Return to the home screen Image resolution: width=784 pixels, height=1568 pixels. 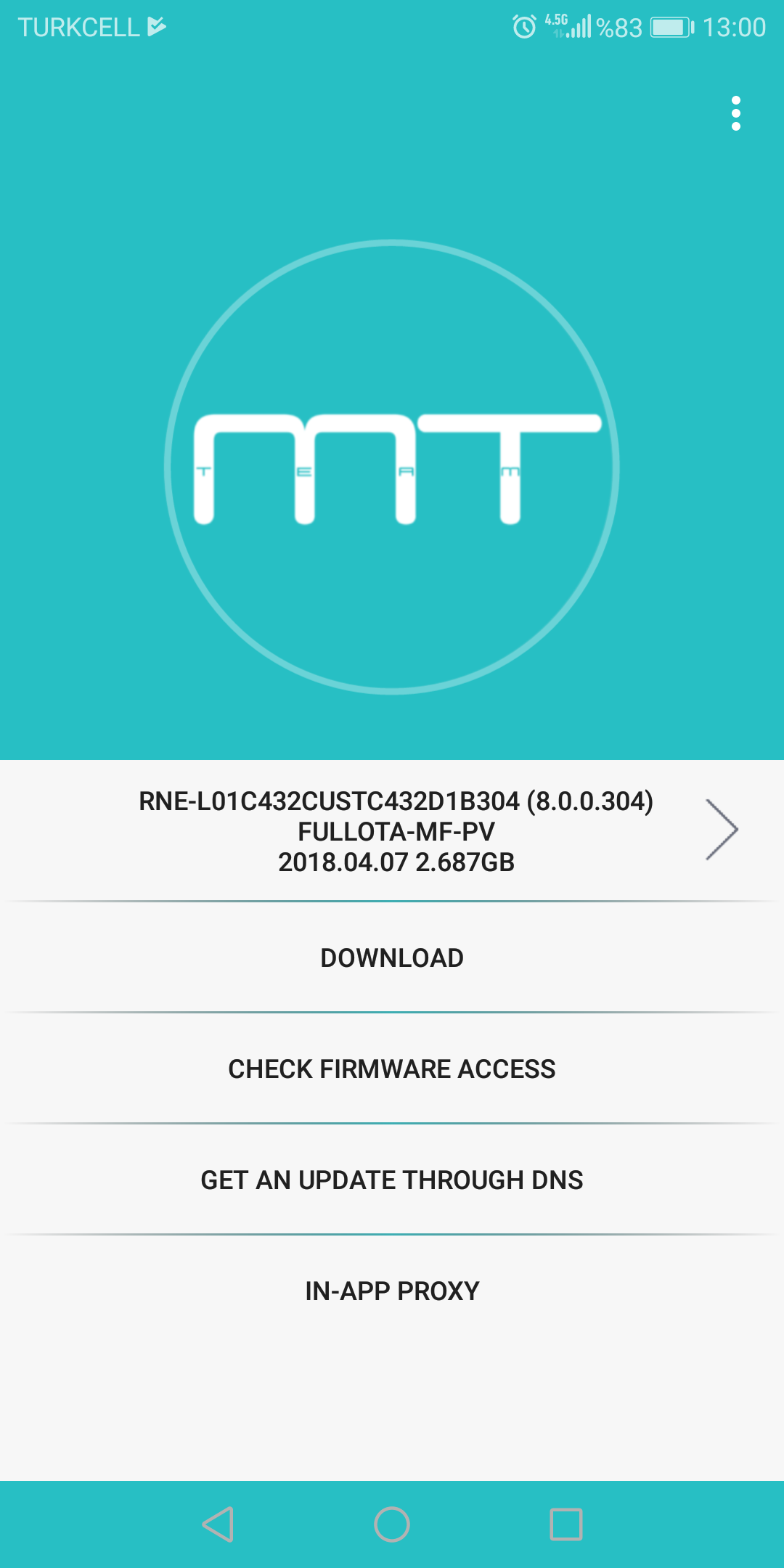392,1524
